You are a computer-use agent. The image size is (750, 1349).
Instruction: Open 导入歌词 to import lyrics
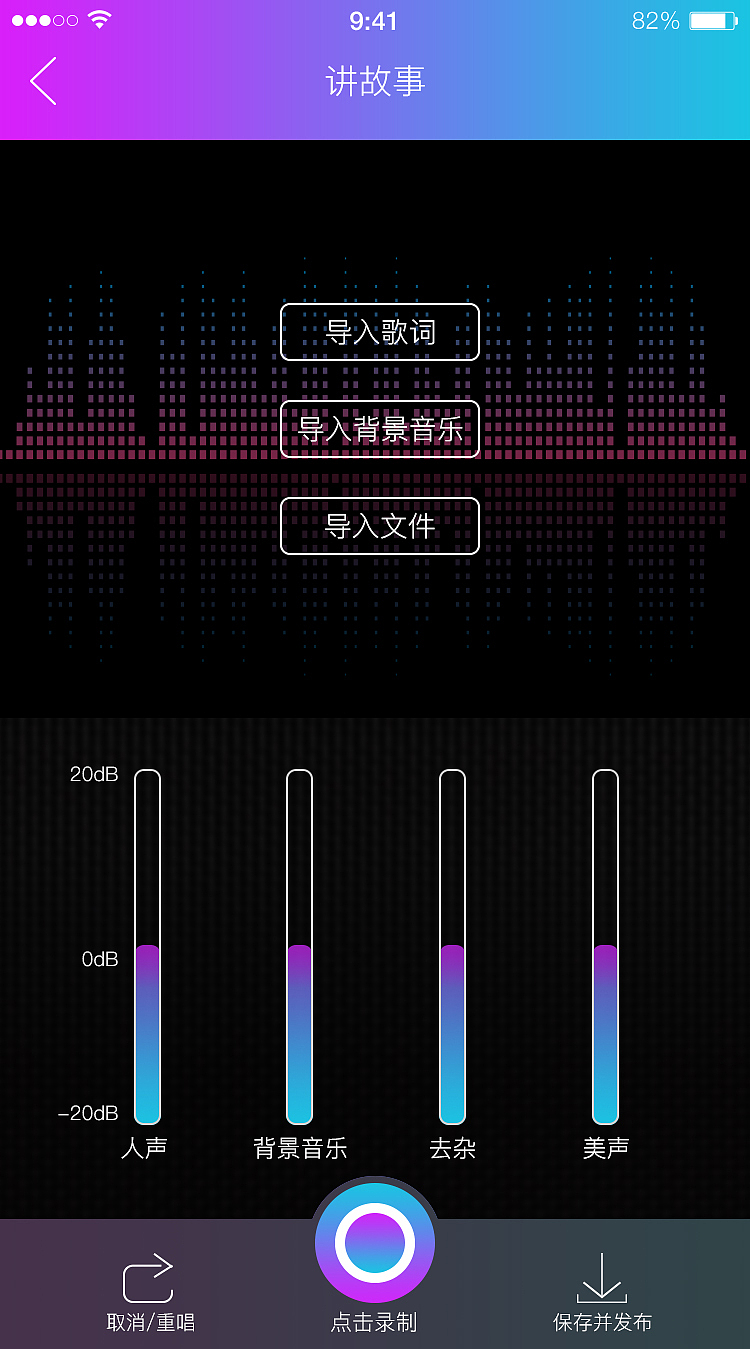click(378, 331)
